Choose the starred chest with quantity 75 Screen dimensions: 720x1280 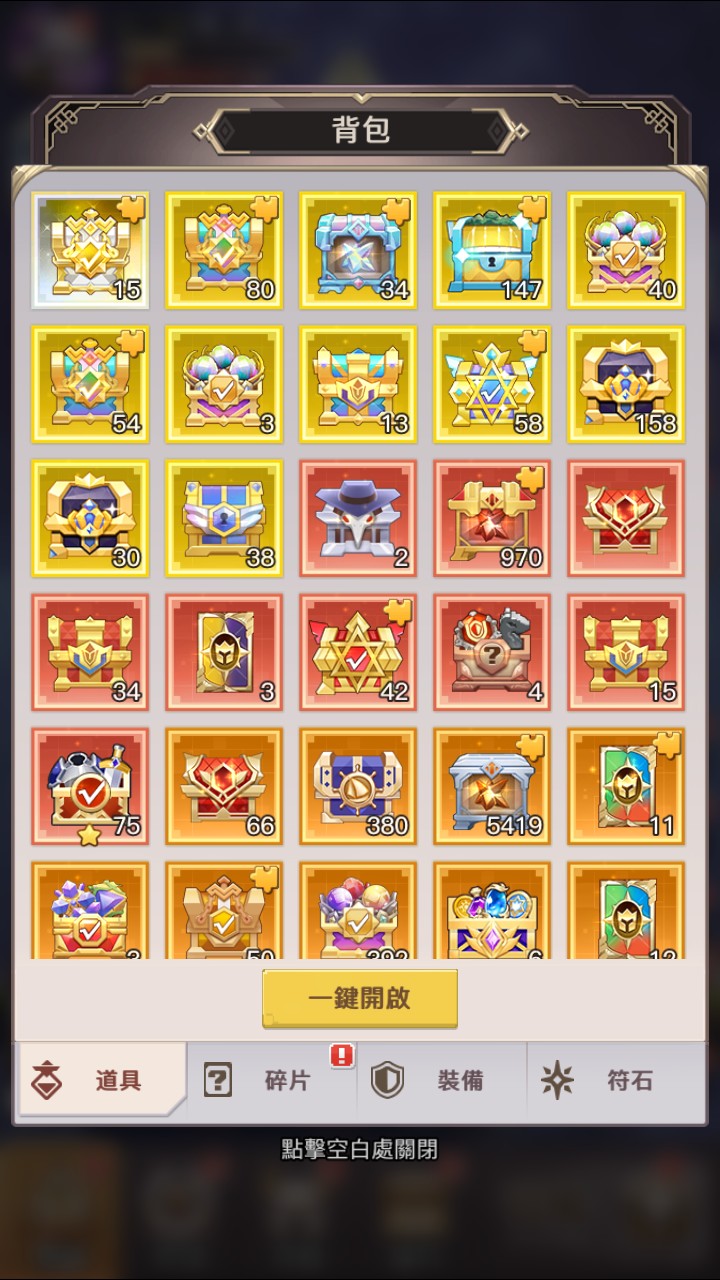(x=90, y=786)
